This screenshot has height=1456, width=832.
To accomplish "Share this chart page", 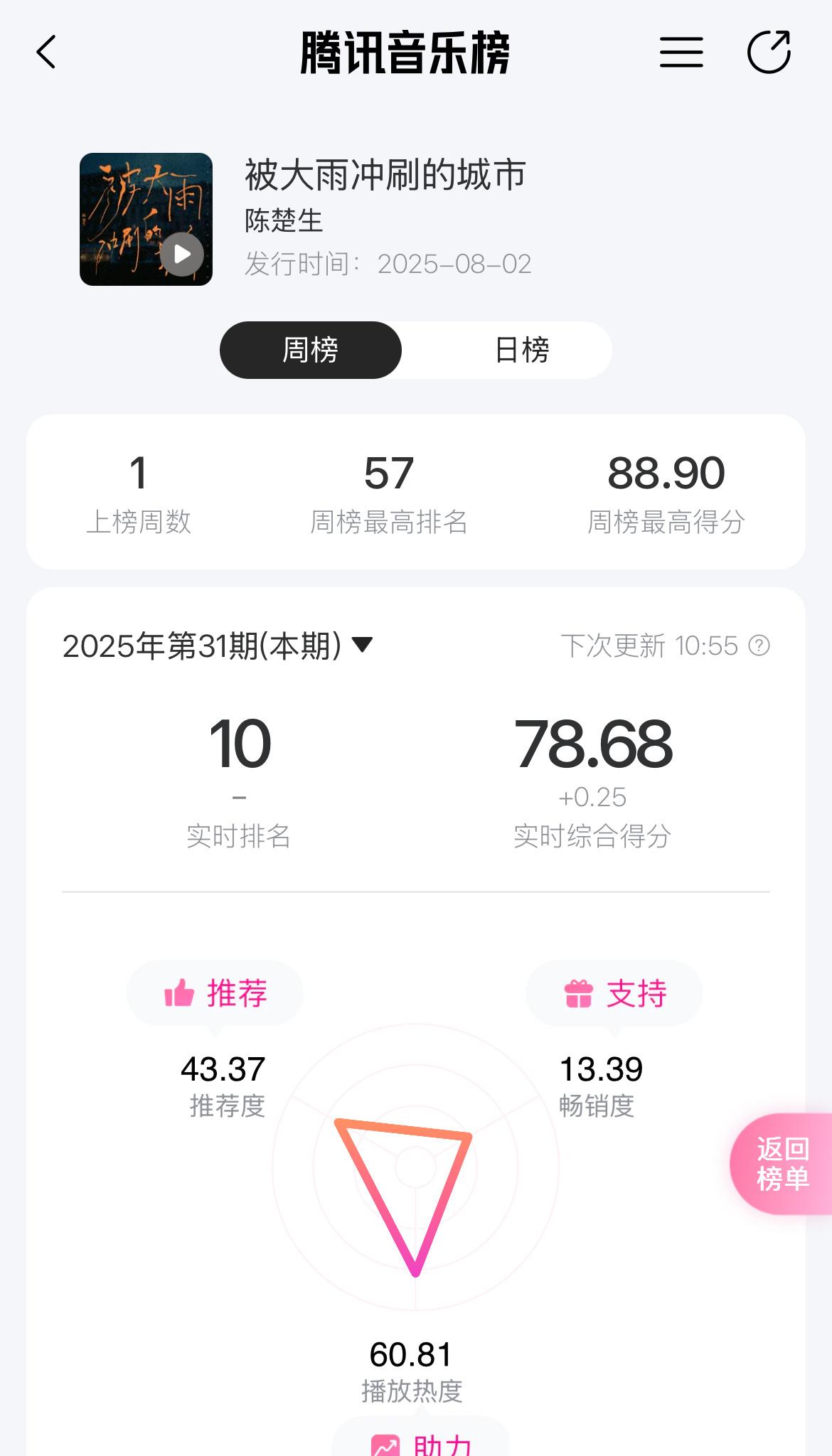I will tap(769, 52).
